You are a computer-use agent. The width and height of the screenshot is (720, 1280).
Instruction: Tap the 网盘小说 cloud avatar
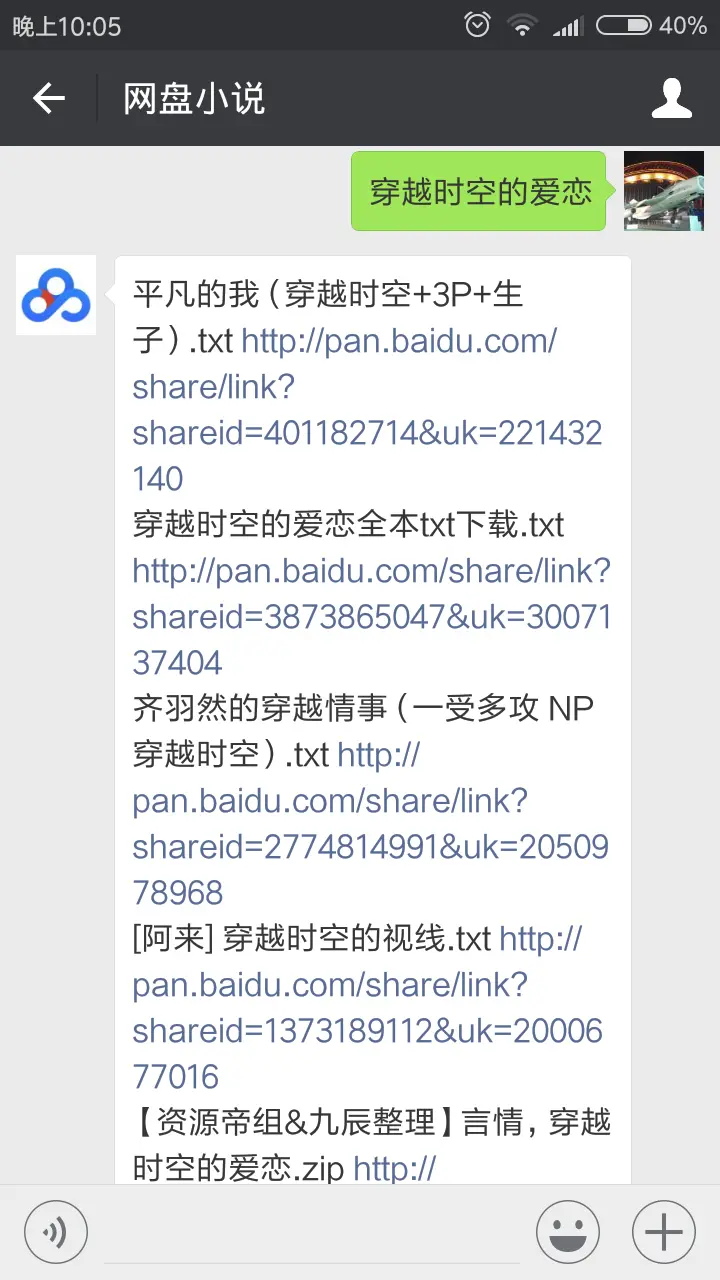[x=56, y=295]
